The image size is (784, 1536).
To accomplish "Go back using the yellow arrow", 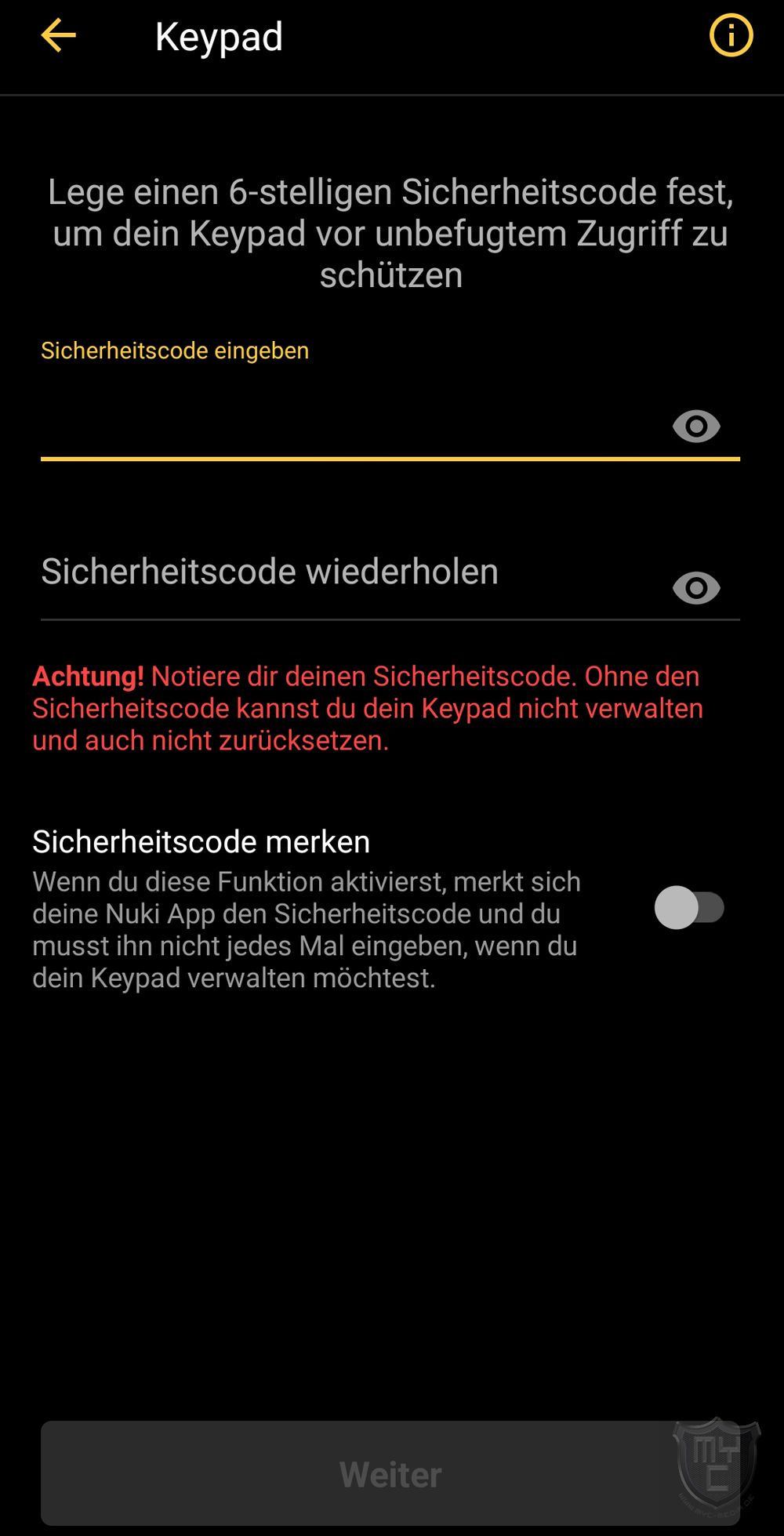I will [x=59, y=35].
